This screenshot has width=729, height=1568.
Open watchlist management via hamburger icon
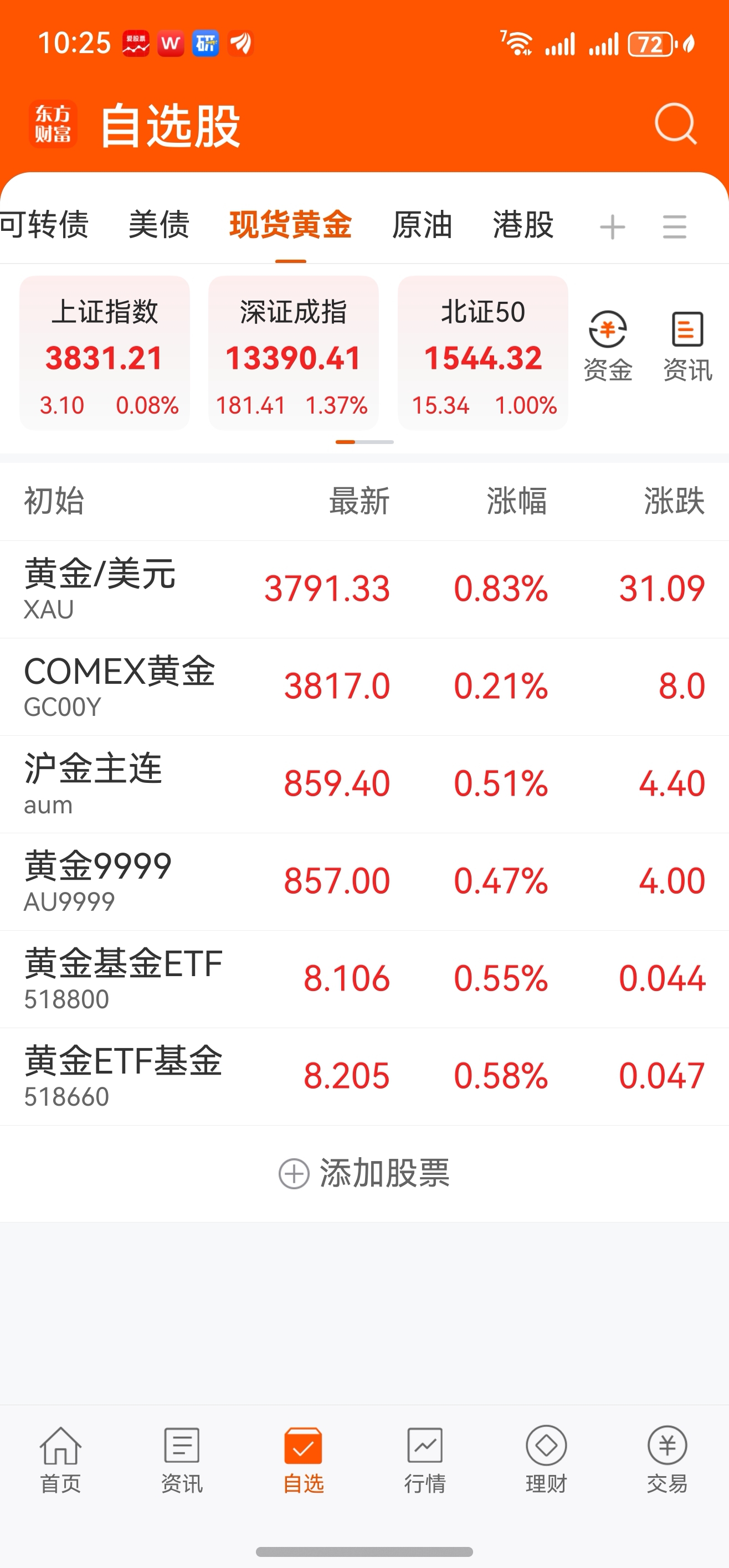pos(674,226)
